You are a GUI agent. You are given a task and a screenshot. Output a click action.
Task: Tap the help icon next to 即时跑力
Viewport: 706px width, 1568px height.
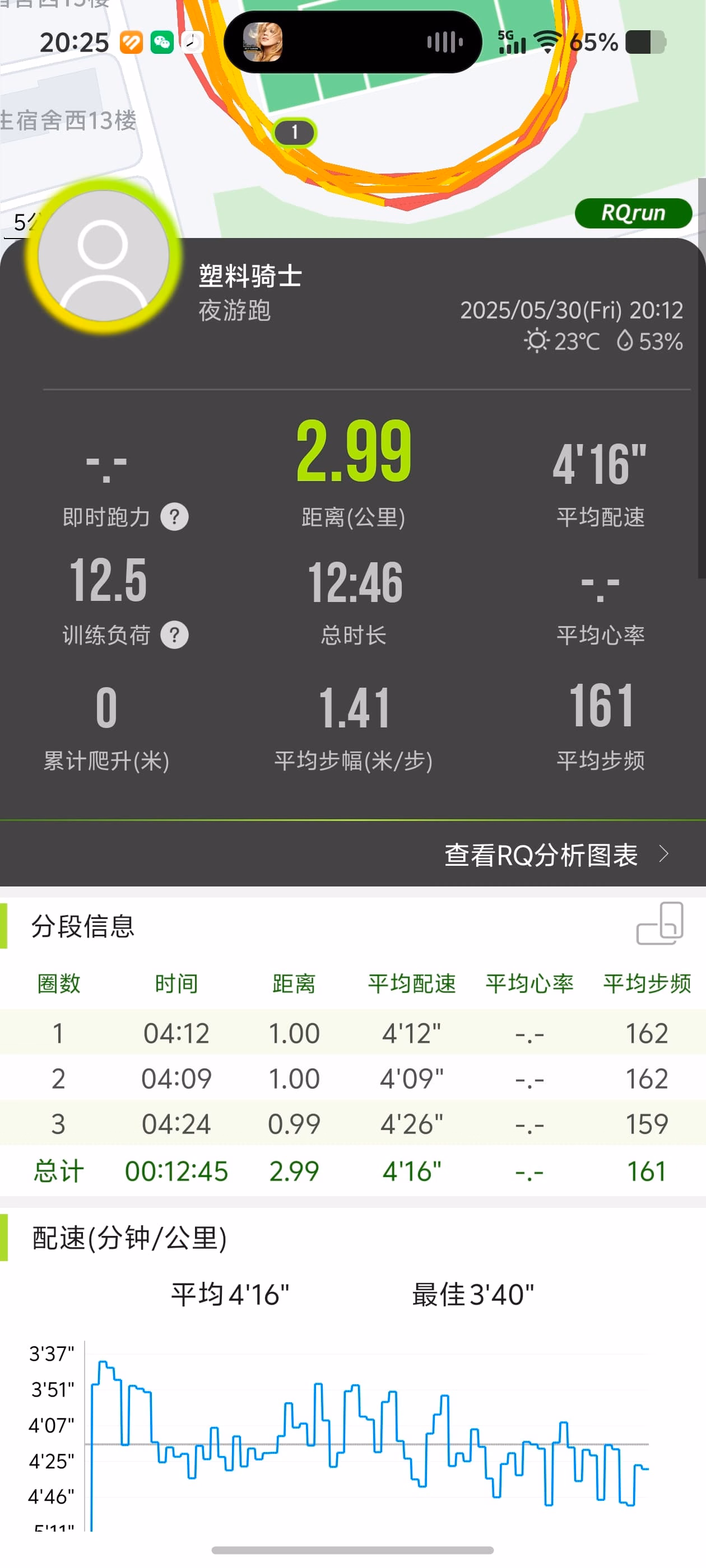pyautogui.click(x=174, y=517)
